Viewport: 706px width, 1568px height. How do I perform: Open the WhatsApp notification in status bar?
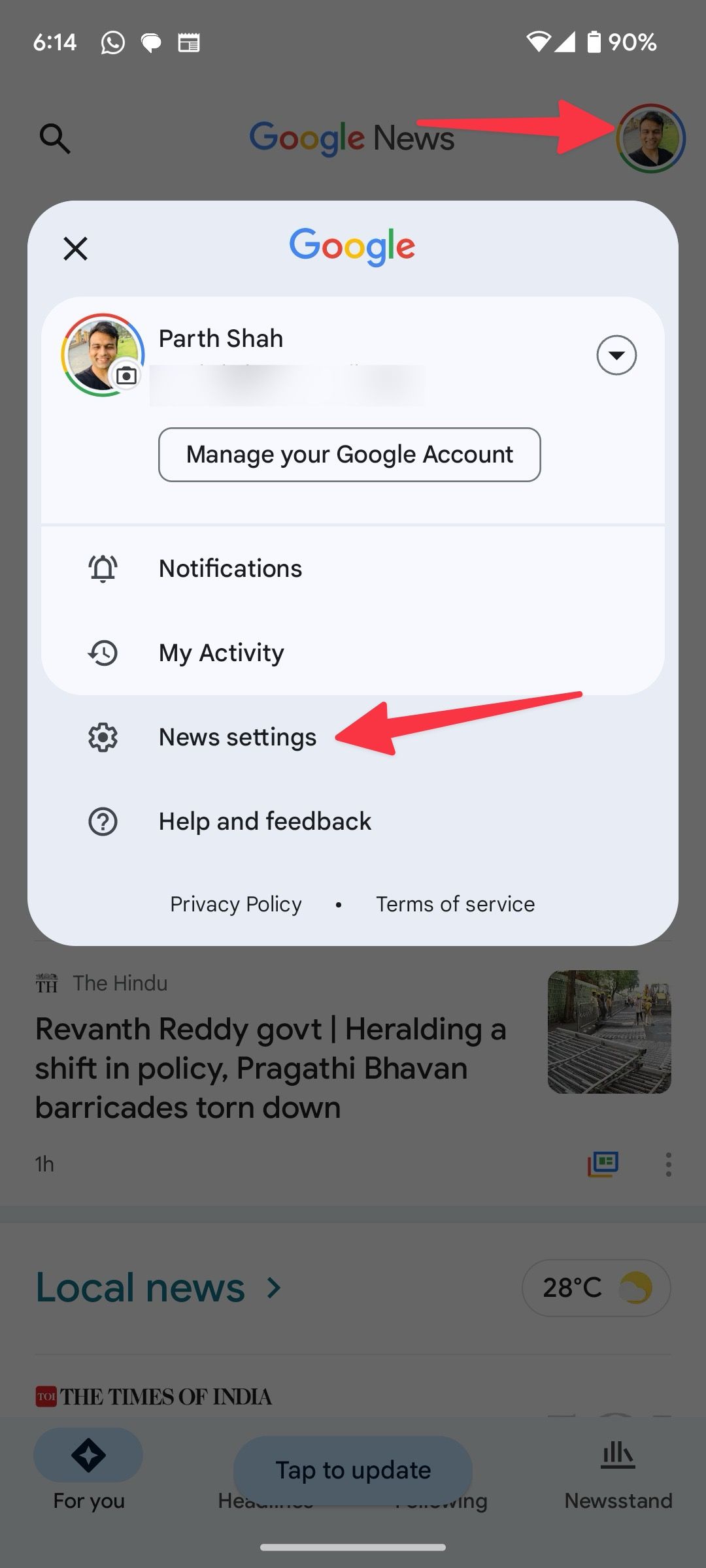[111, 41]
